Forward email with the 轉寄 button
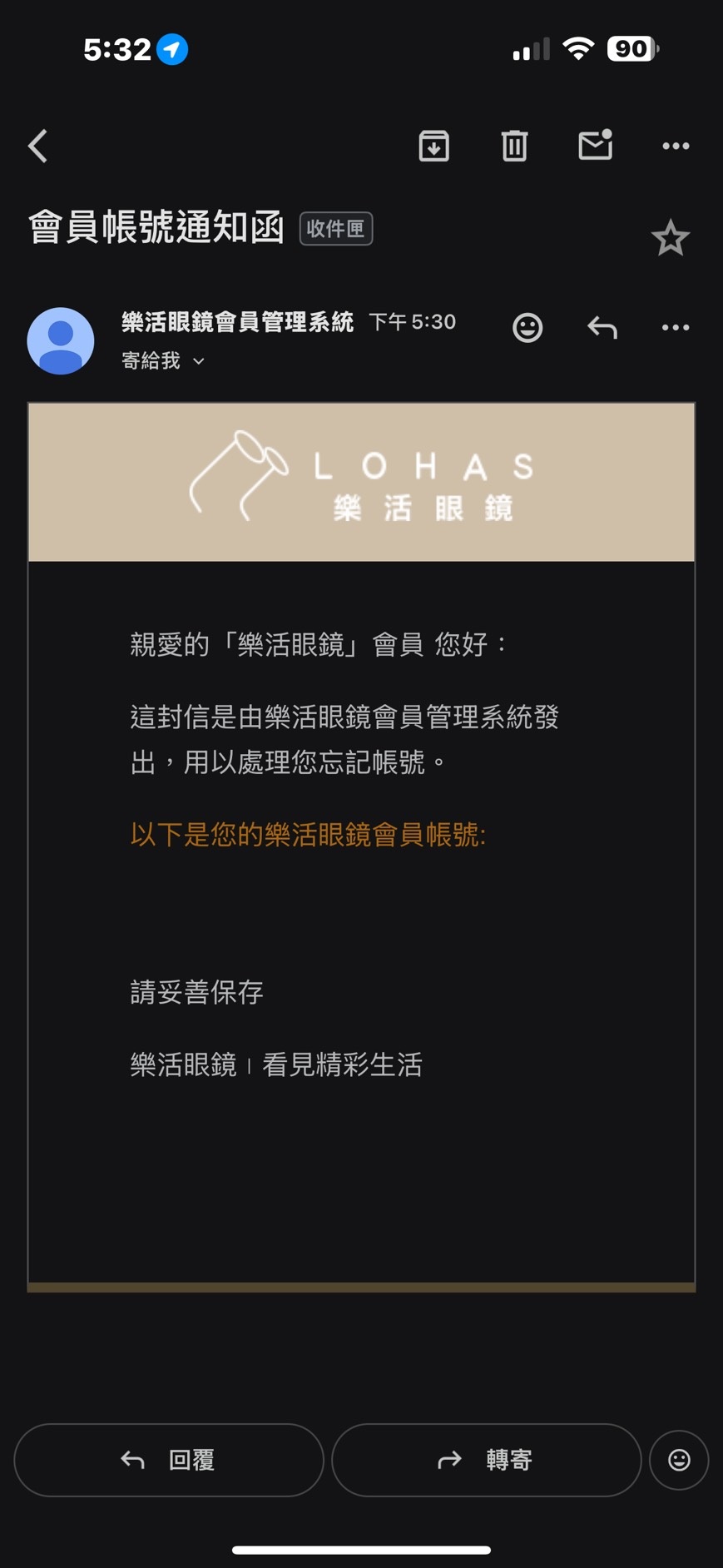723x1568 pixels. (x=486, y=1460)
